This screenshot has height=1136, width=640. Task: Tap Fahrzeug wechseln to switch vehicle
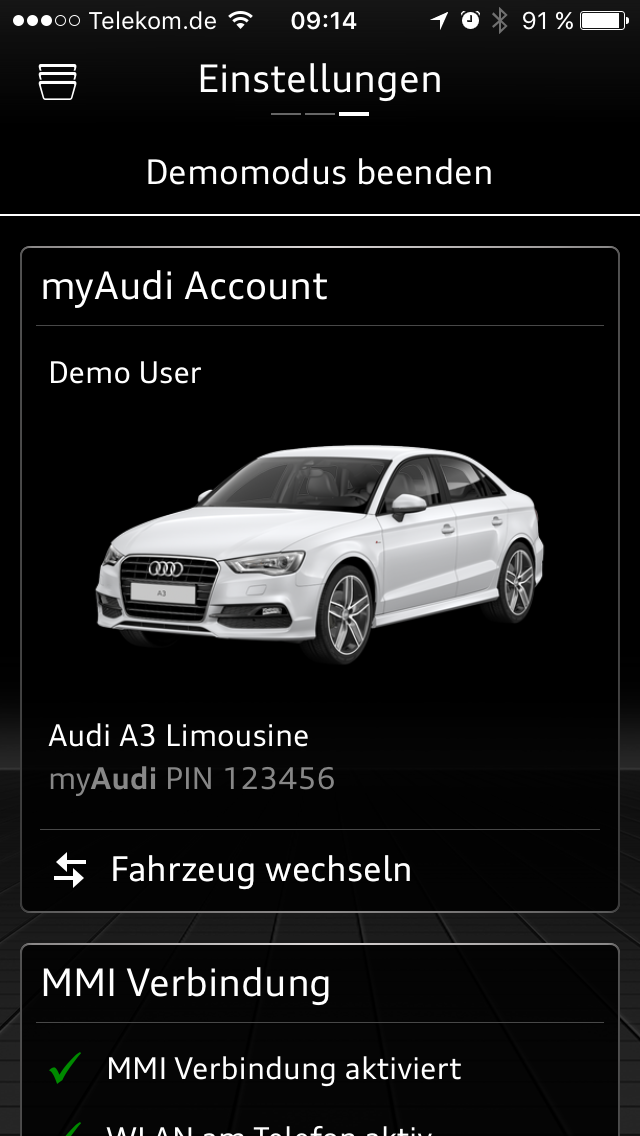pos(260,869)
